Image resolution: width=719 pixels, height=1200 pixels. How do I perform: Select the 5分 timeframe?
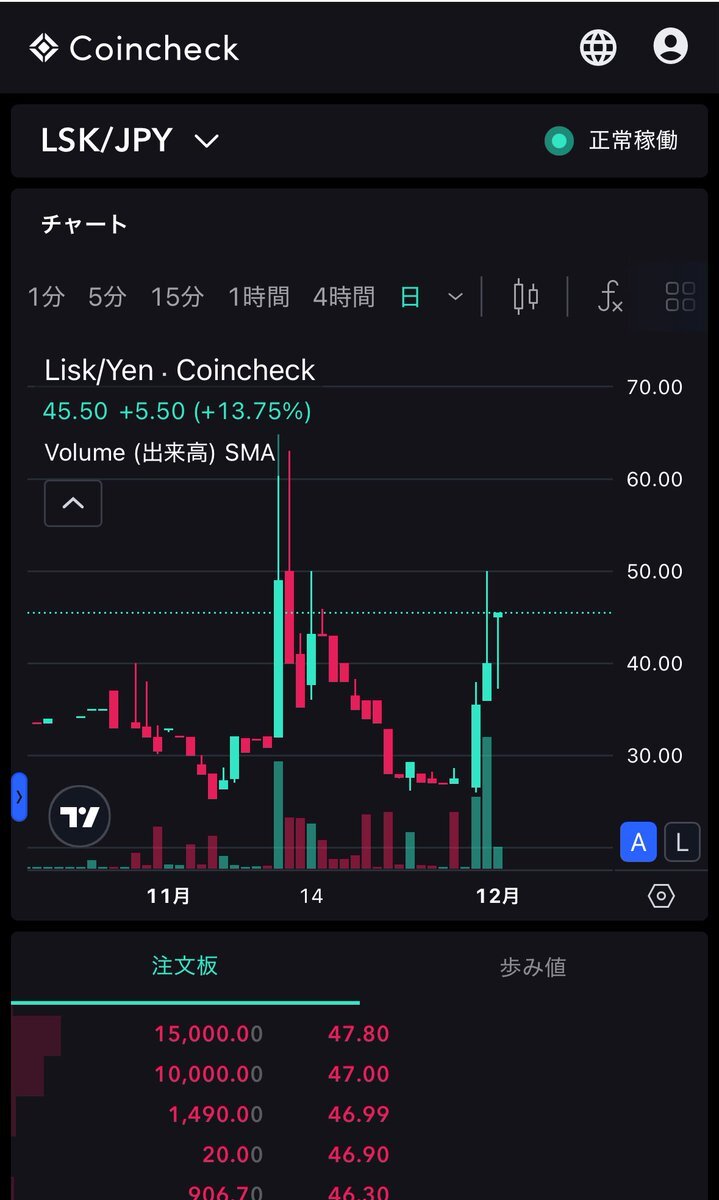coord(107,297)
